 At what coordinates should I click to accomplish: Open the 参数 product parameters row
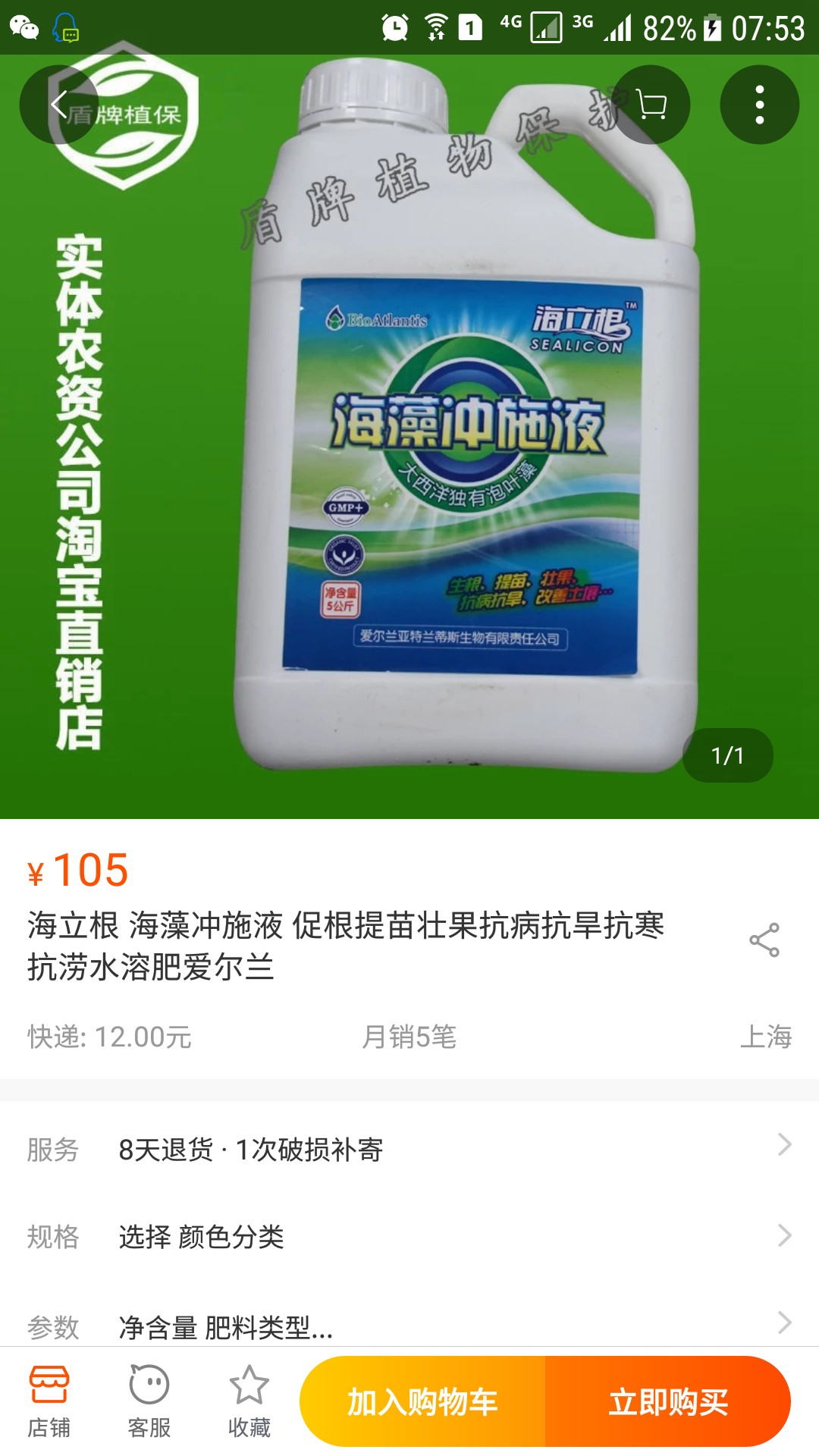409,1326
